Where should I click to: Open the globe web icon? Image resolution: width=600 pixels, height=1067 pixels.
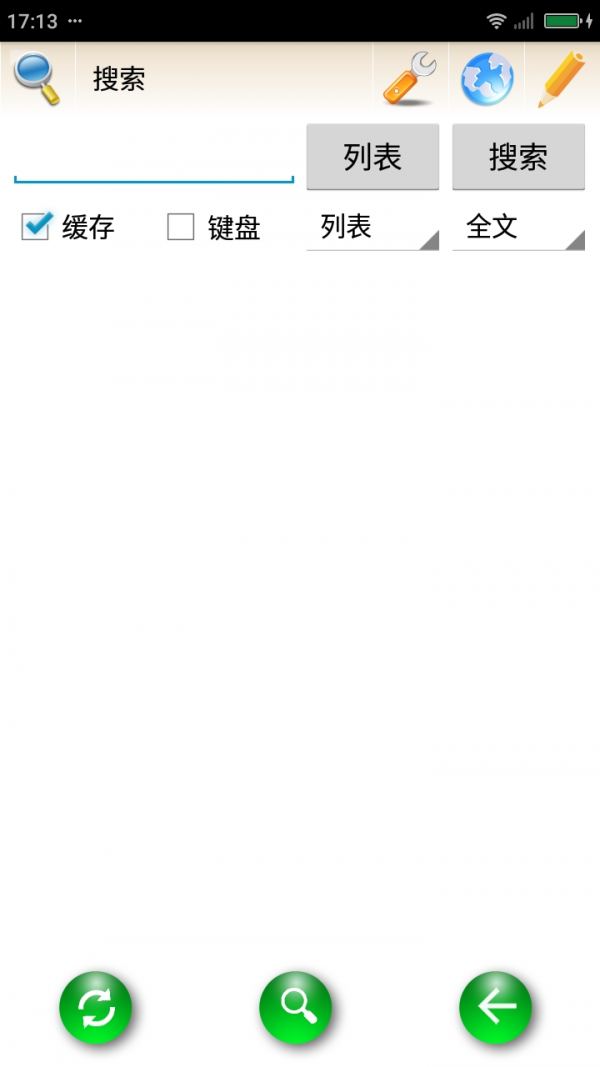coord(487,79)
